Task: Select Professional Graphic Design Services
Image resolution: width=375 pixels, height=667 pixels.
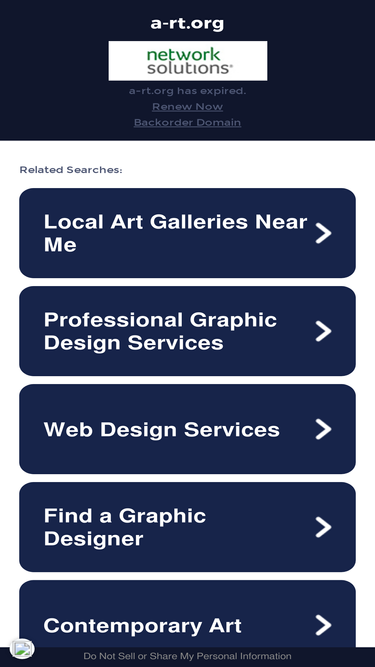Action: pyautogui.click(x=187, y=331)
